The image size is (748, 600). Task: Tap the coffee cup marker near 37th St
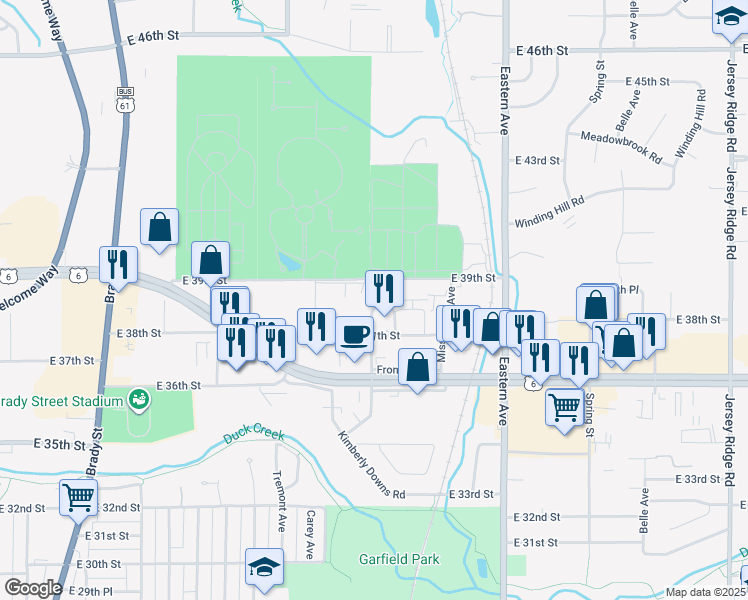(354, 334)
